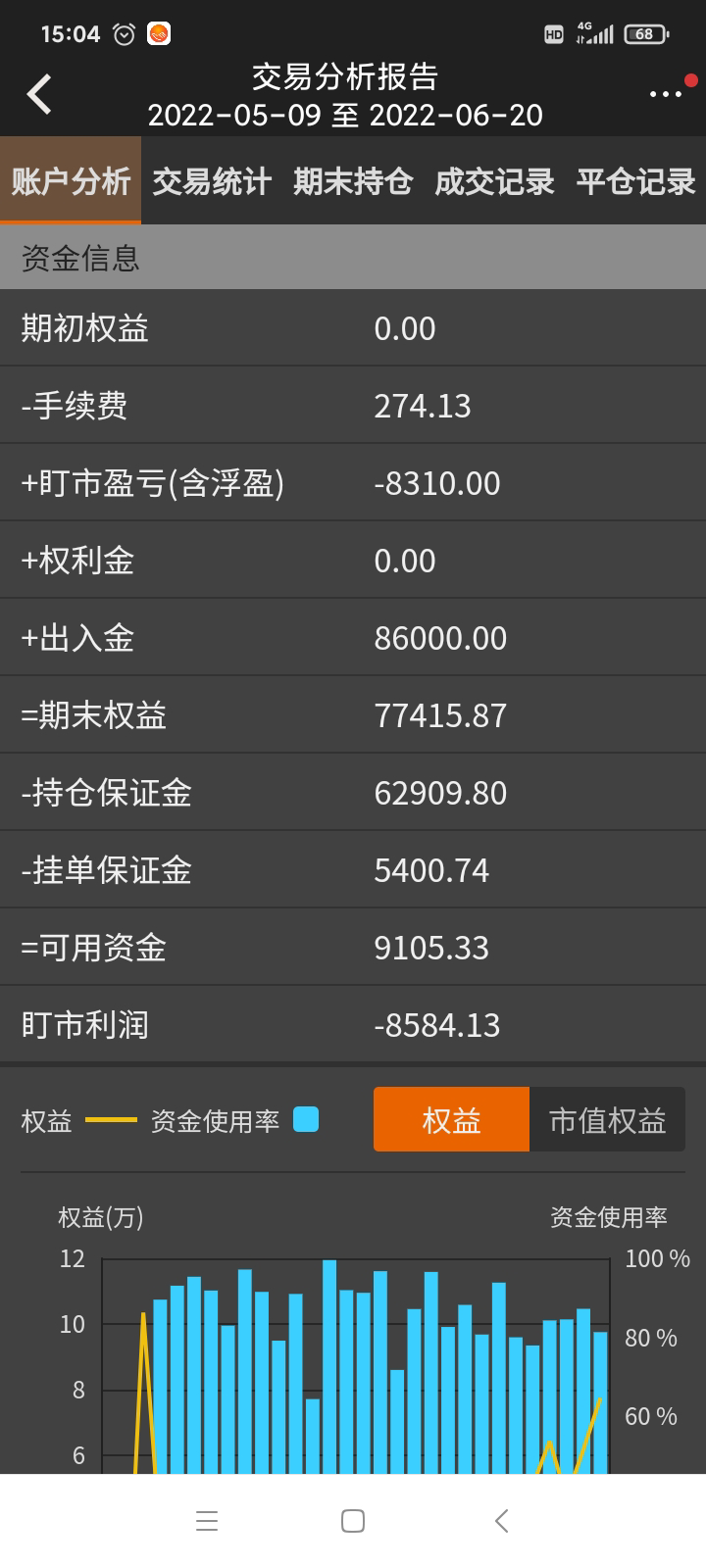This screenshot has width=706, height=1568.
Task: Select the orange 权益 chart button
Action: tap(451, 1119)
